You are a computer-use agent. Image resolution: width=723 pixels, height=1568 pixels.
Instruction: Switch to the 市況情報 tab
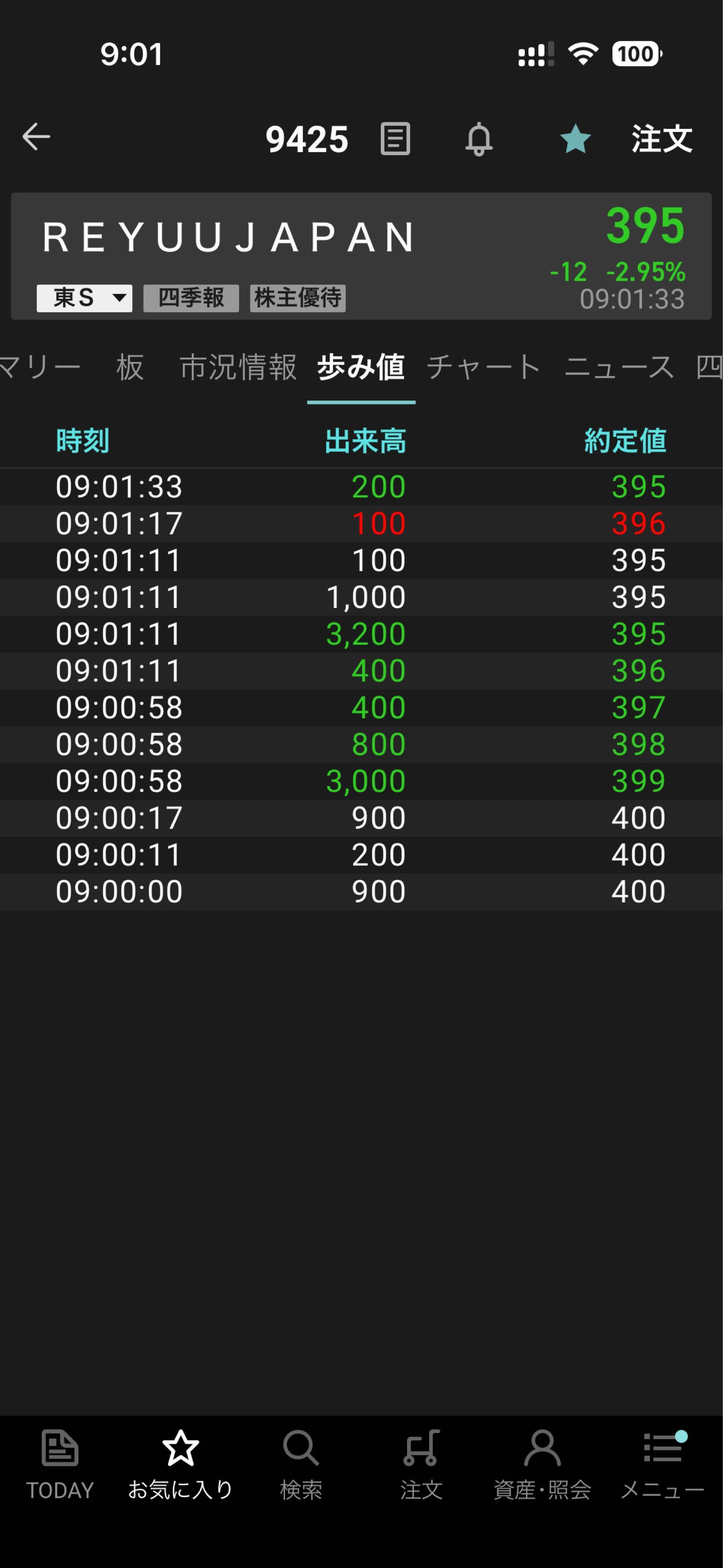[x=238, y=368]
